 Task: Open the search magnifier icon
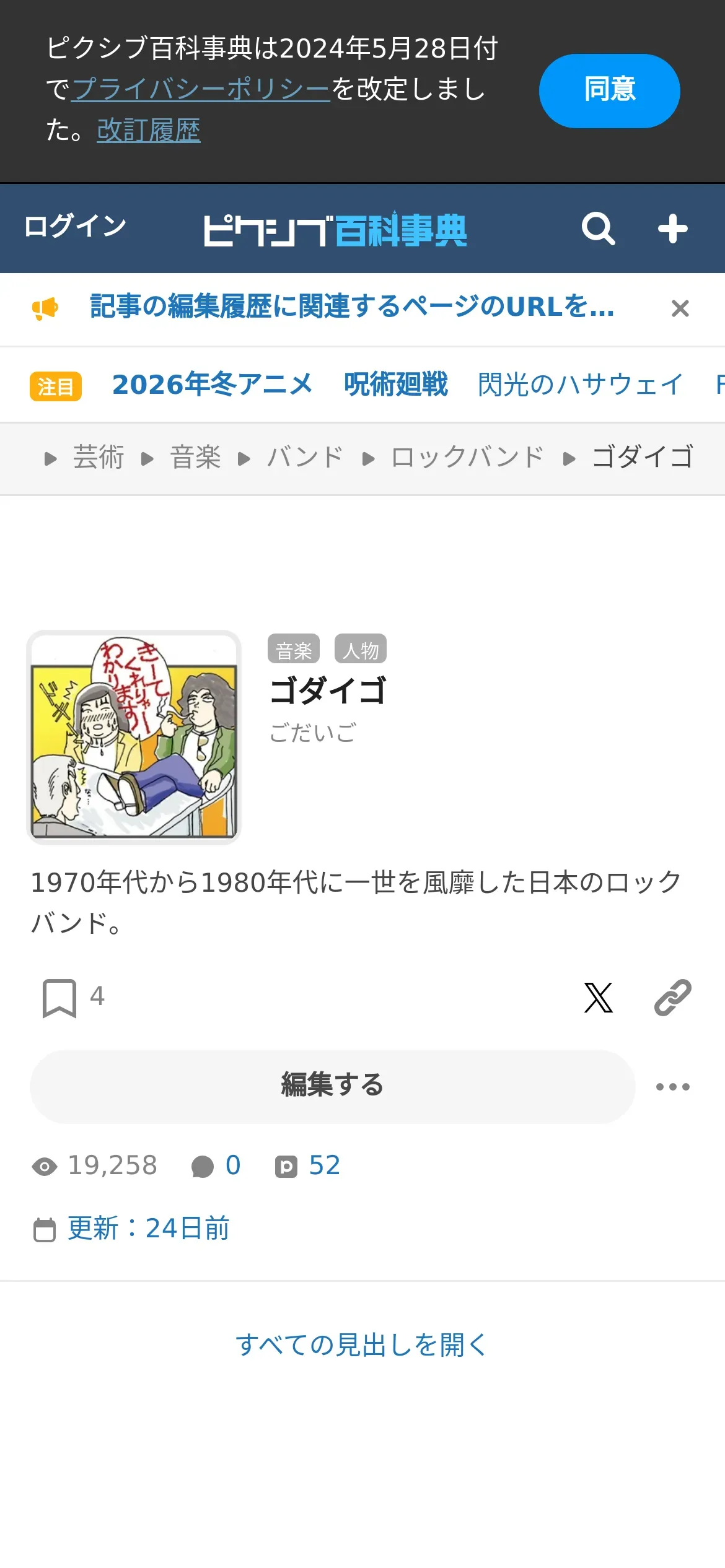pyautogui.click(x=598, y=229)
